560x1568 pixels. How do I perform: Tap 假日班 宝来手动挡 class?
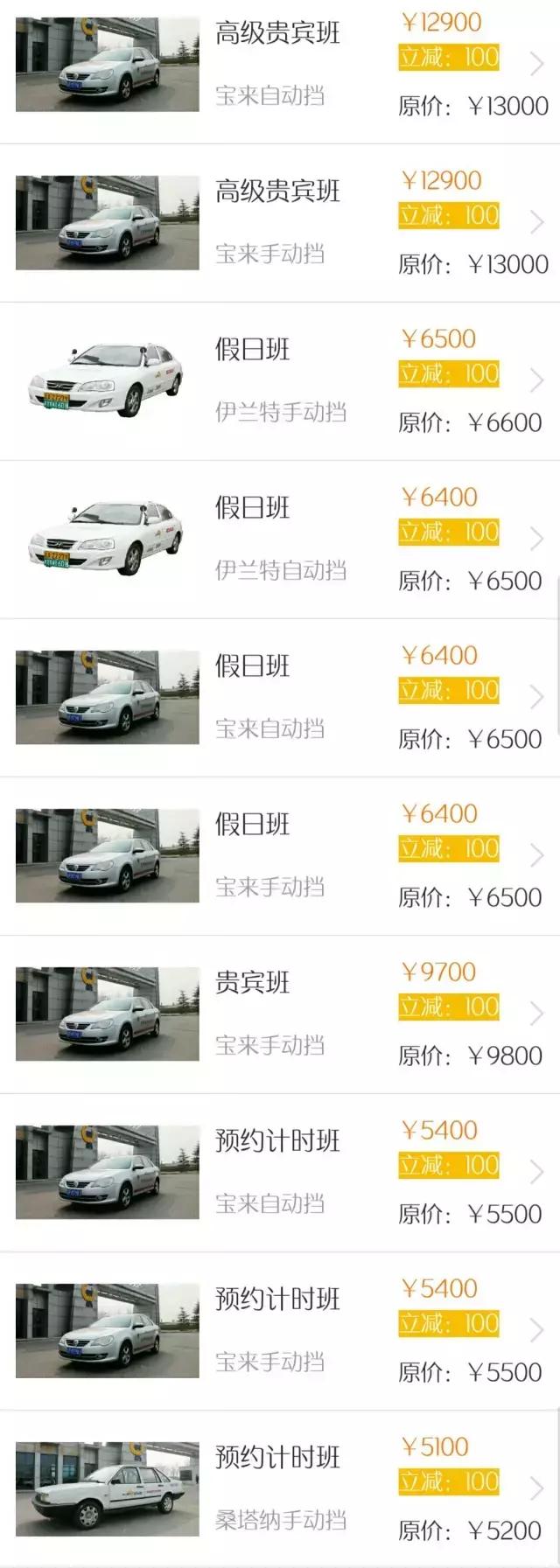(280, 856)
